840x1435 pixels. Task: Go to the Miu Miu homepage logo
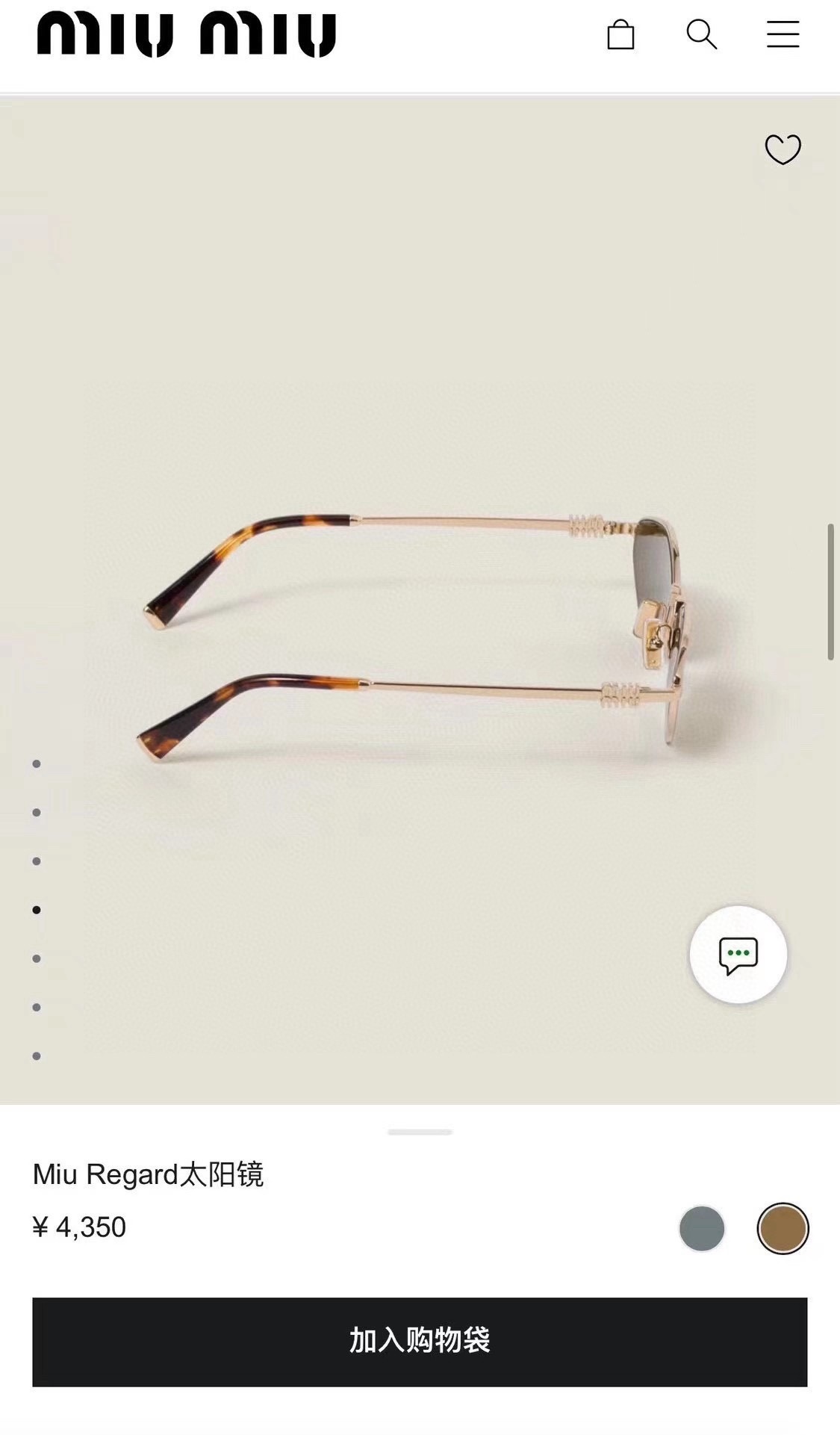[187, 35]
